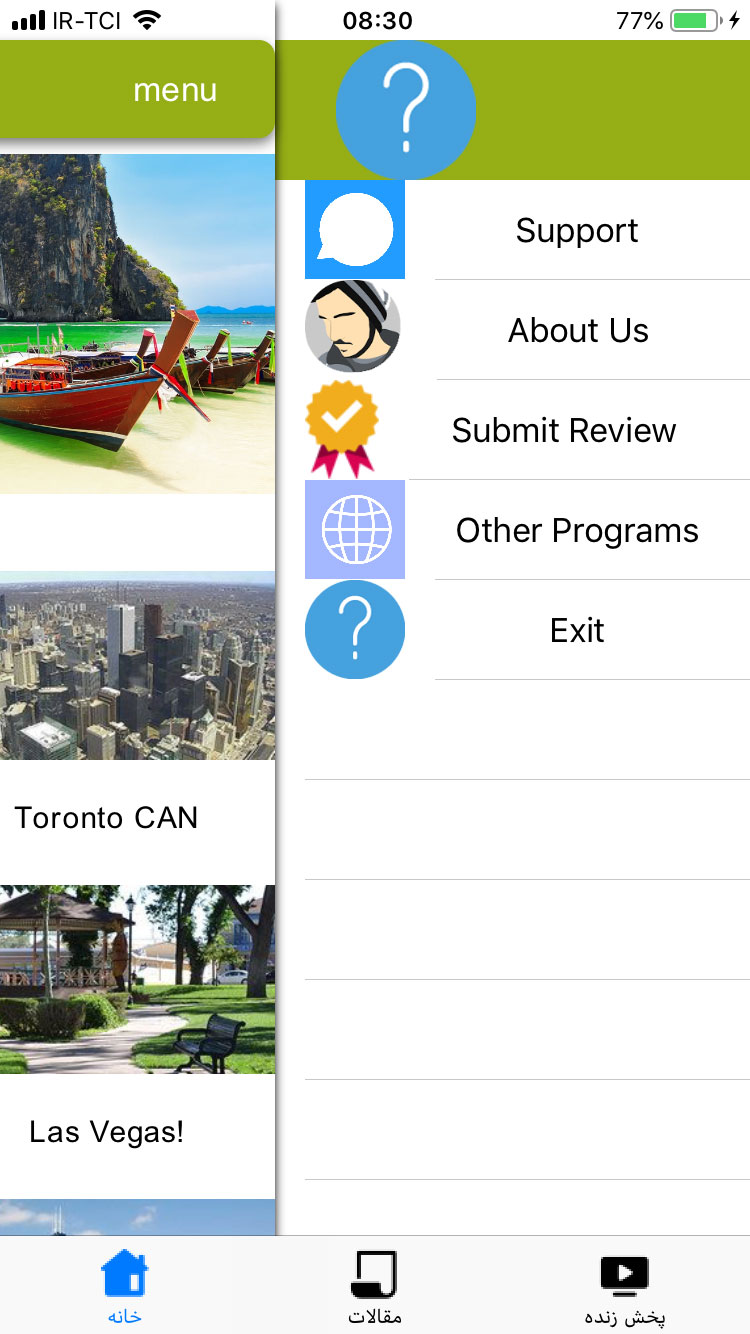This screenshot has height=1334, width=750.
Task: Open the About Us page
Action: tap(577, 331)
